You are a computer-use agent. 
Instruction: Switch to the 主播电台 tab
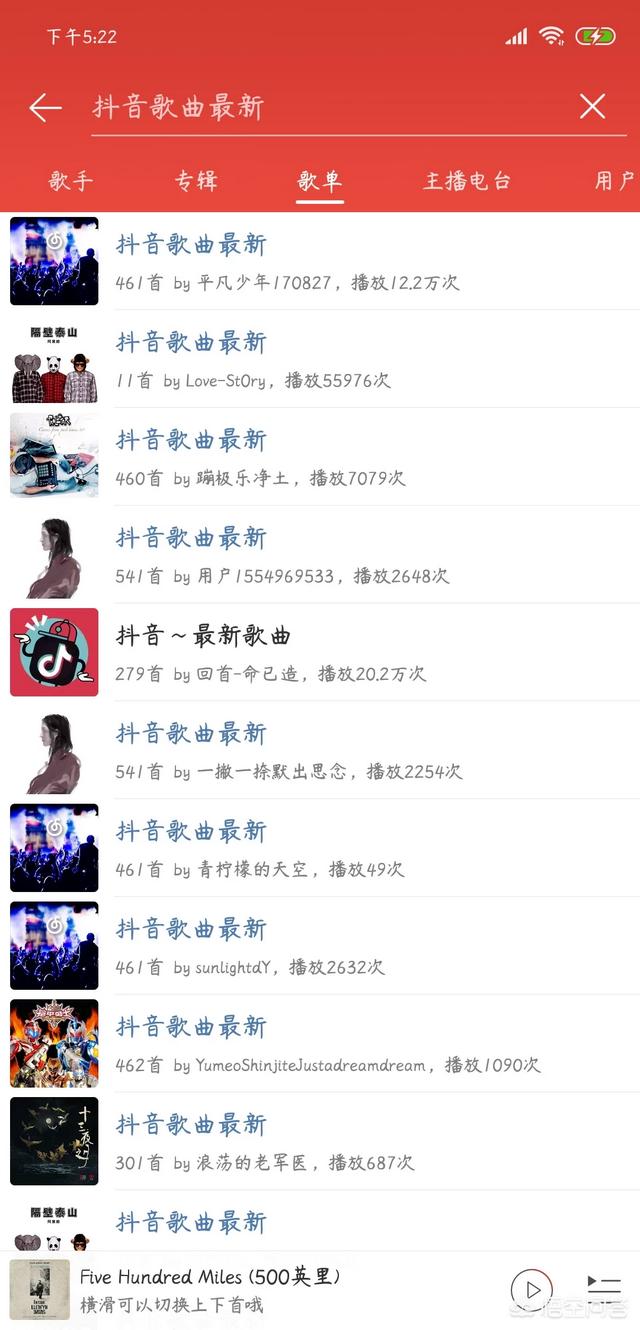point(467,181)
